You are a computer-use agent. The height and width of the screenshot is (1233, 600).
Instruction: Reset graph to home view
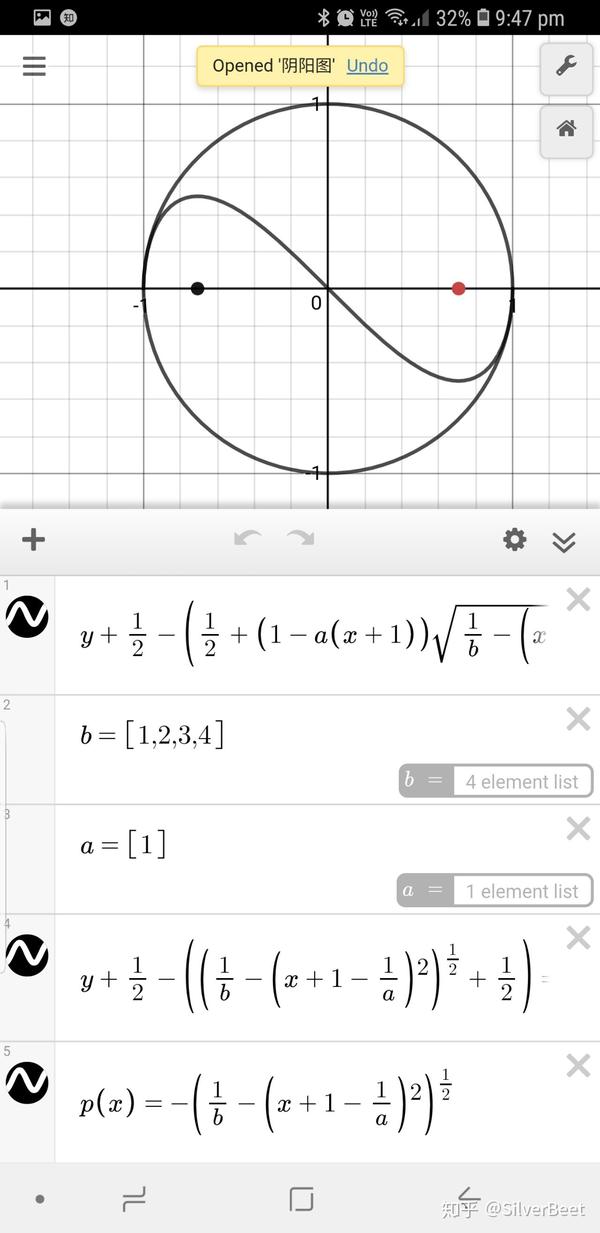pos(566,131)
